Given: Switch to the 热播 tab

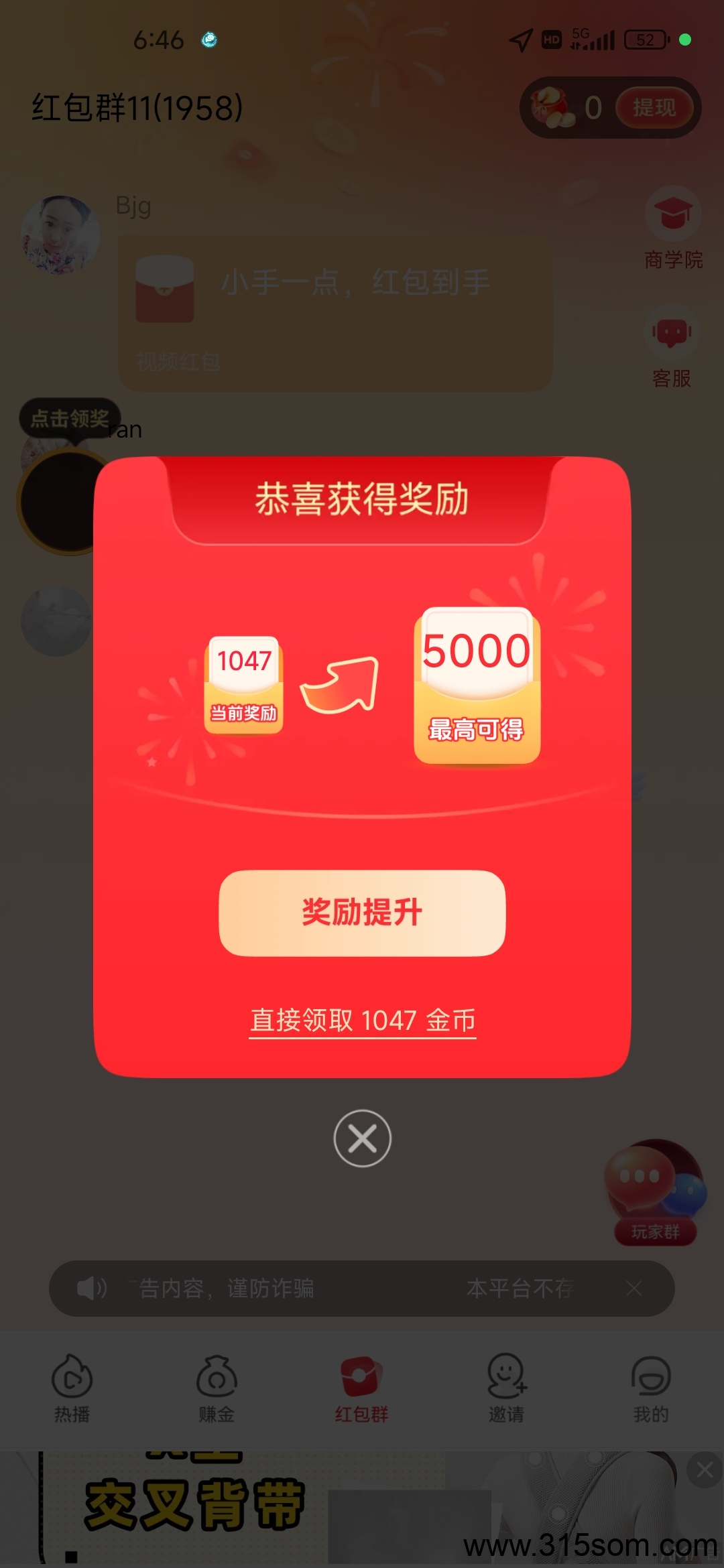Looking at the screenshot, I should click(72, 1388).
